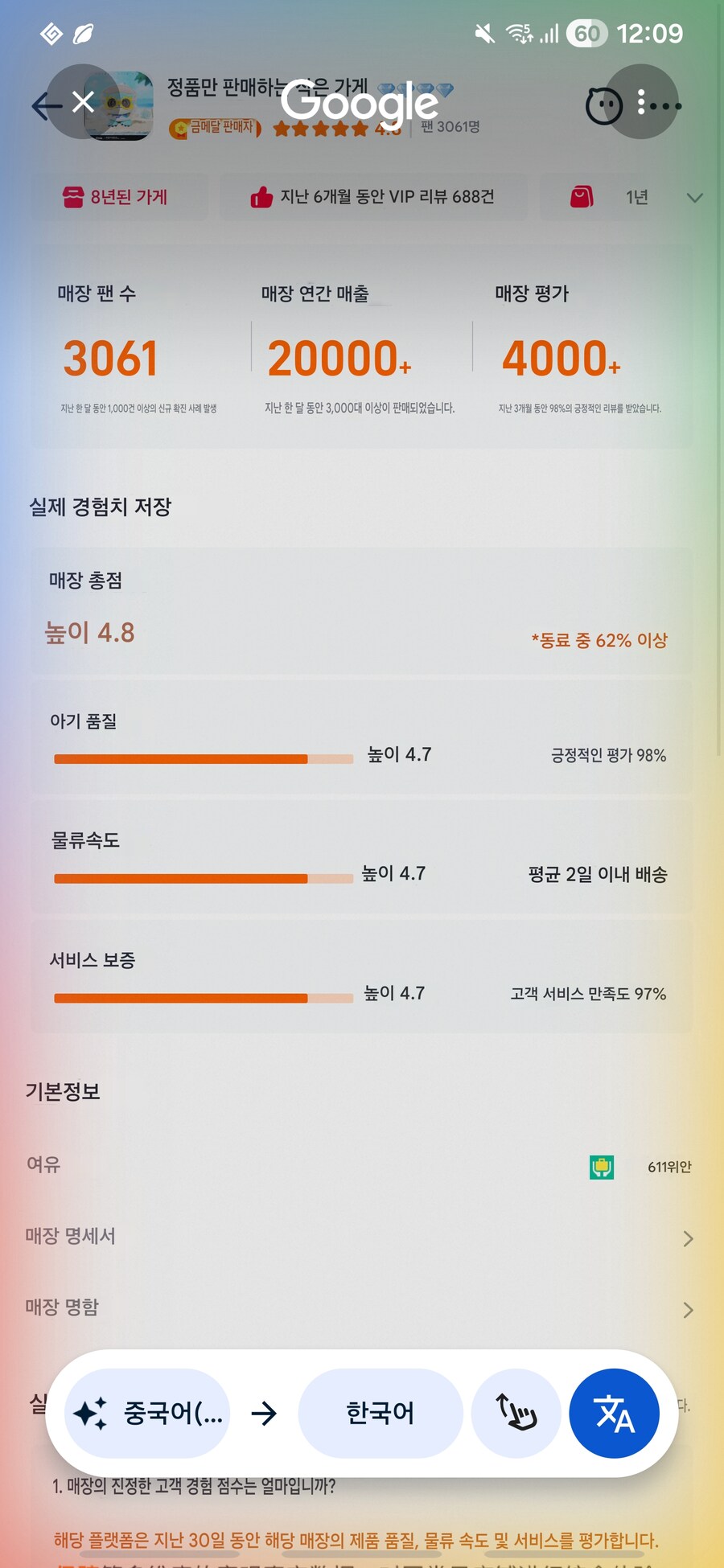Toggle translation with the blue 文A button
Viewport: 724px width, 1568px height.
click(x=615, y=1413)
